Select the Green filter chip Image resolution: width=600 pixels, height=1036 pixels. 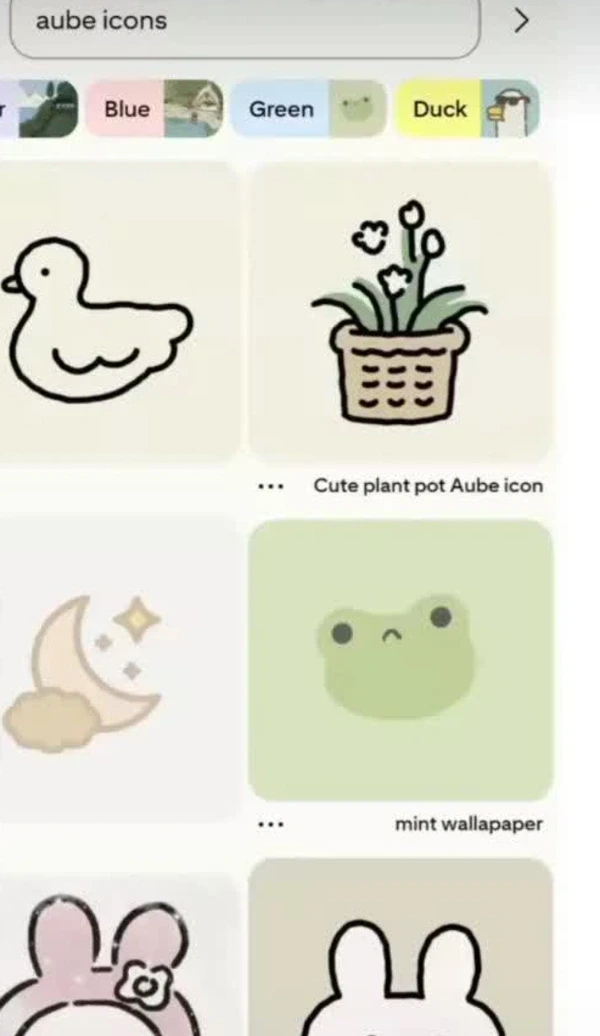[309, 108]
